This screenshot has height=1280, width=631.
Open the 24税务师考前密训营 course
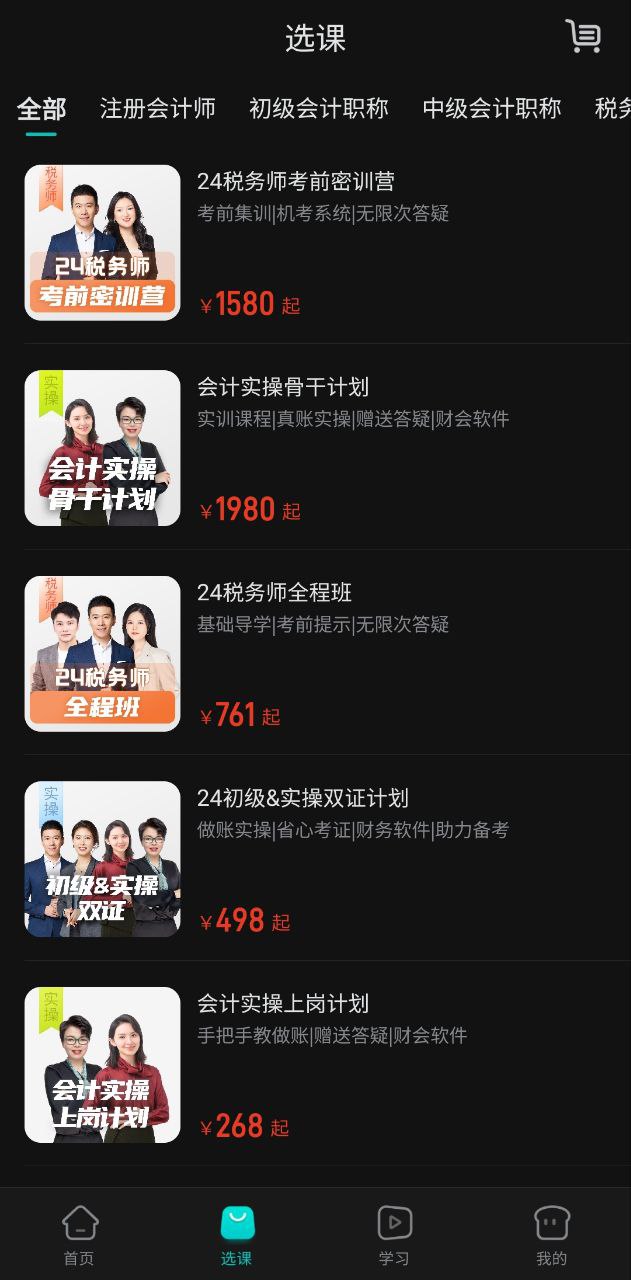pos(296,182)
